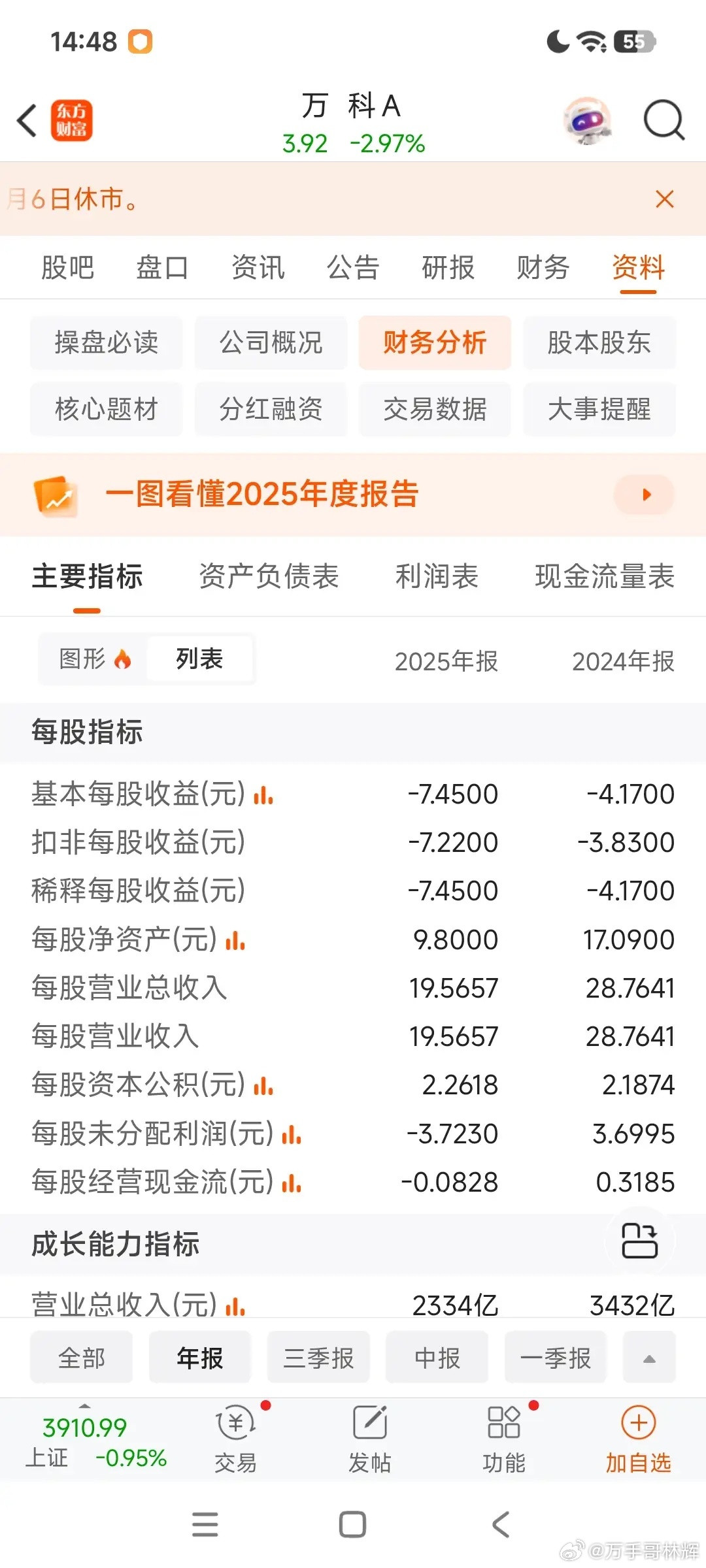Switch to the 资产负债表 tab

269,577
